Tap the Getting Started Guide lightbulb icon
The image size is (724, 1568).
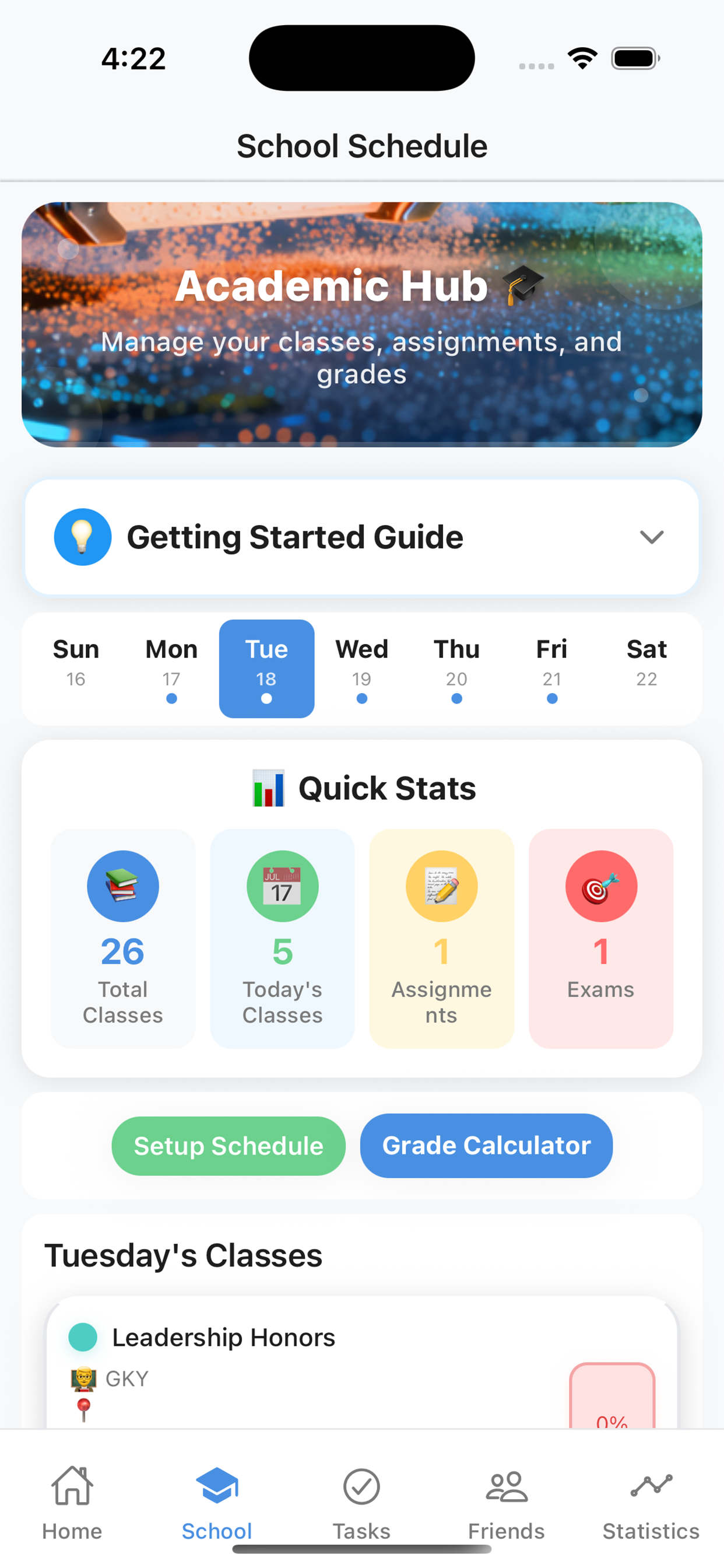tap(83, 536)
